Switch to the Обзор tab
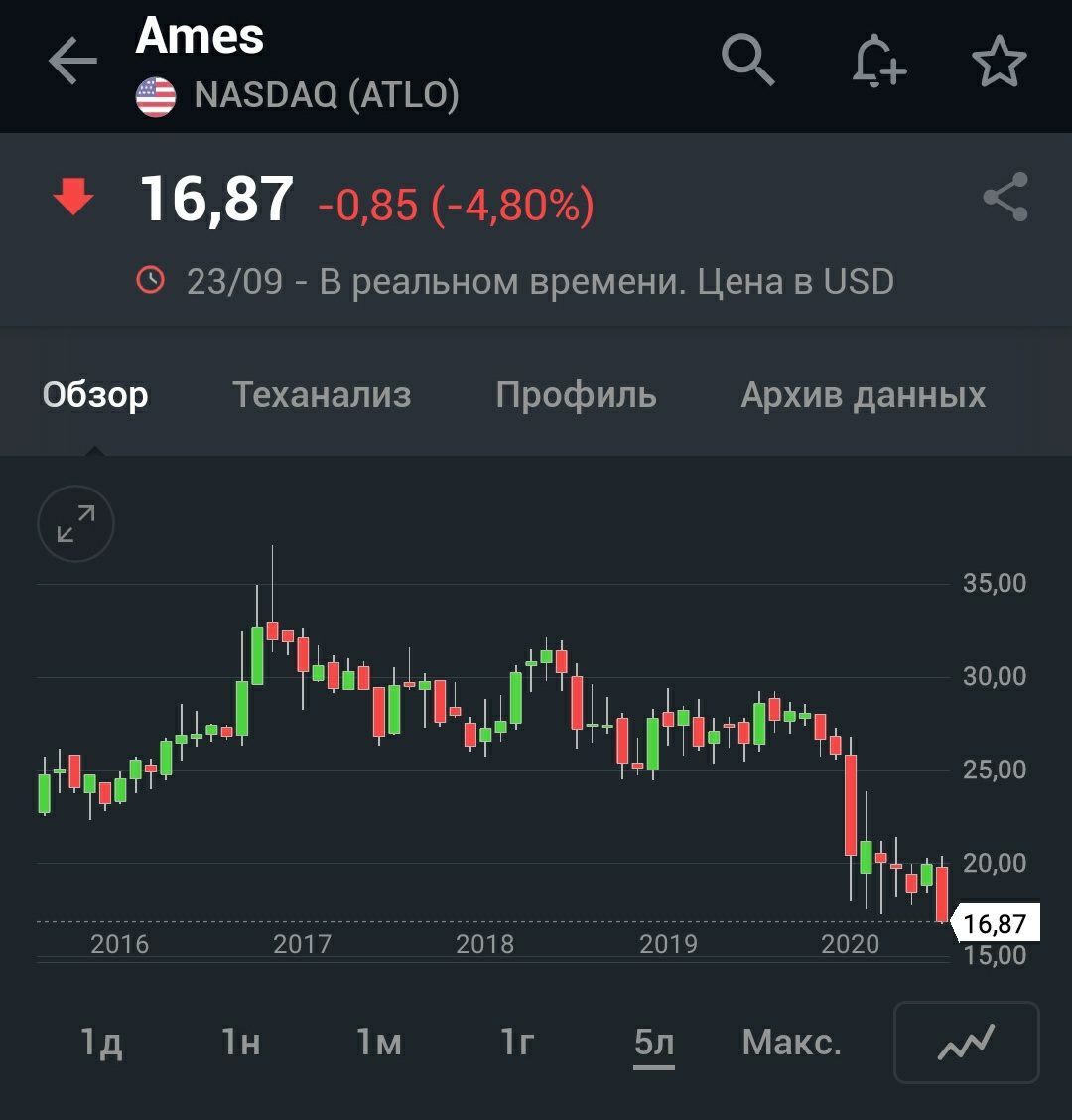Viewport: 1072px width, 1120px height. point(95,395)
